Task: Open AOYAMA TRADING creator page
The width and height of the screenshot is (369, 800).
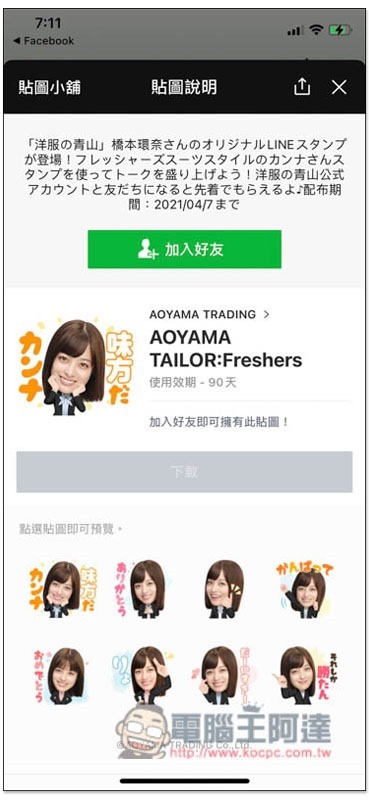Action: (x=209, y=315)
